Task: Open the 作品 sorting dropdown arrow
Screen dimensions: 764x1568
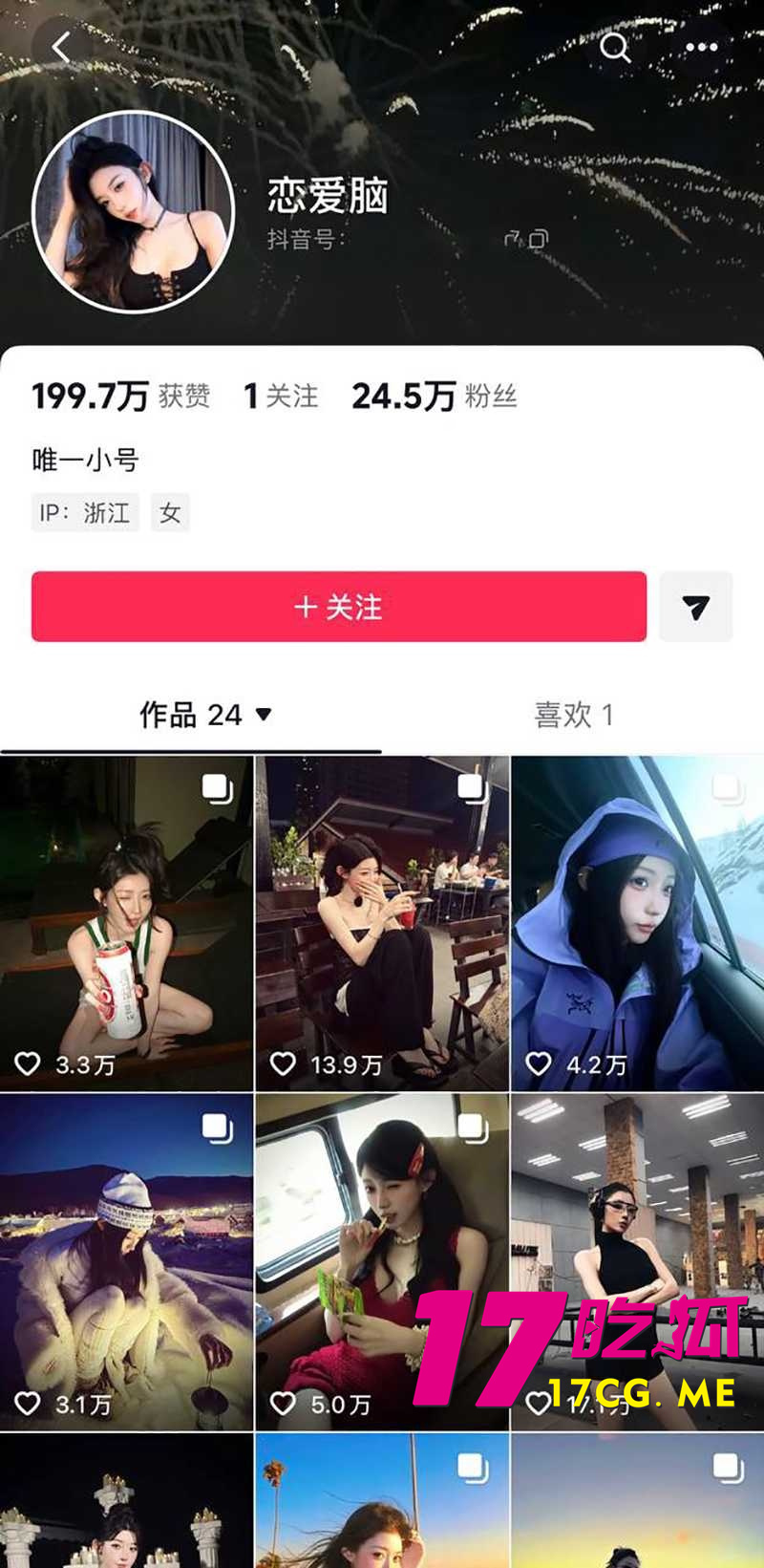Action: click(264, 716)
